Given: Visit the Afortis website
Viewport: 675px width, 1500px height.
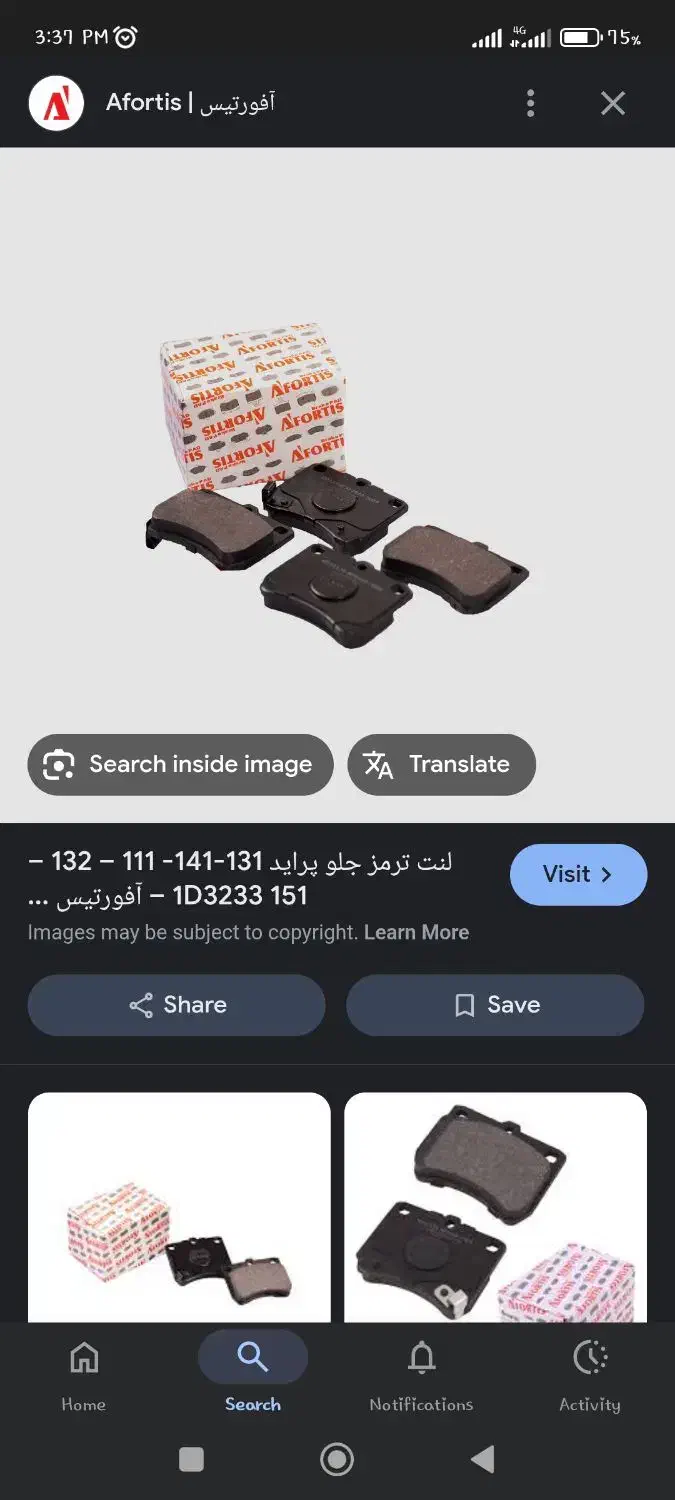Looking at the screenshot, I should click(x=578, y=874).
